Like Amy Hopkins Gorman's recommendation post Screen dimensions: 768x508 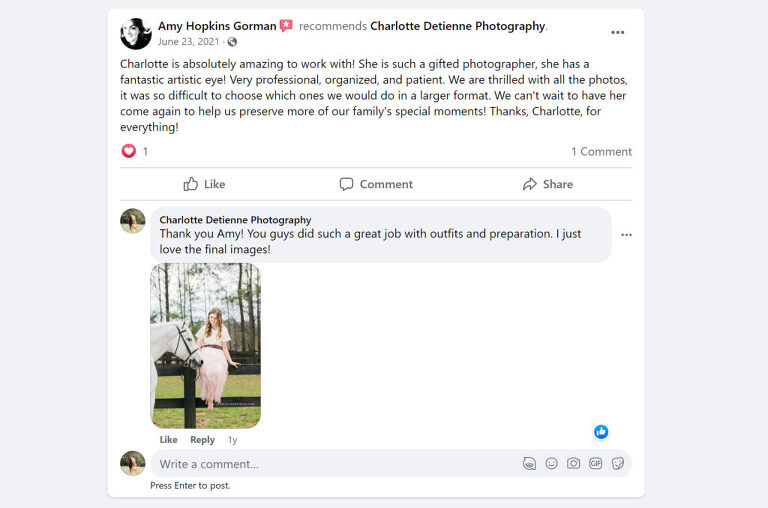coord(204,184)
